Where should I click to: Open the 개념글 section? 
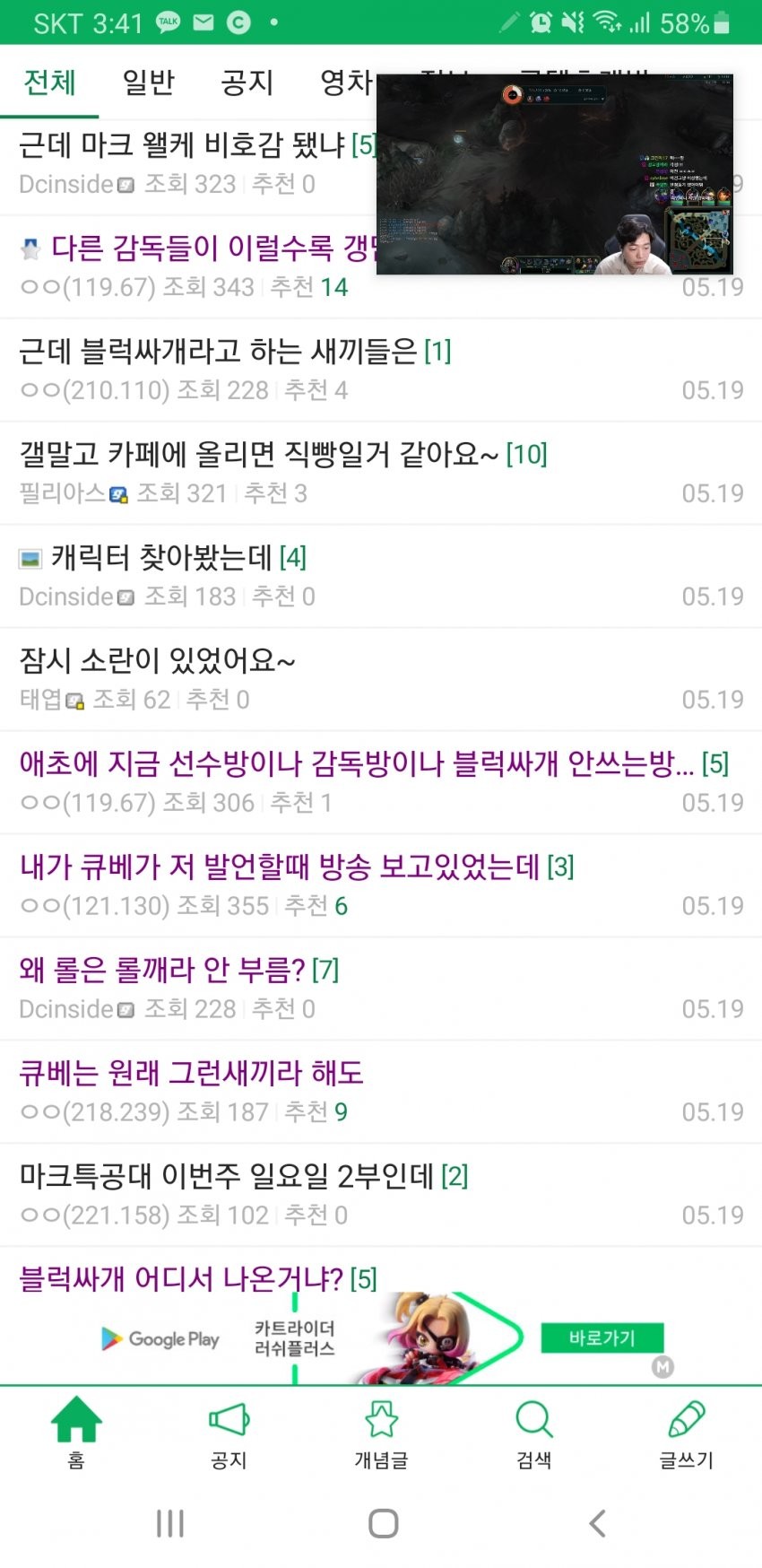[x=381, y=1433]
